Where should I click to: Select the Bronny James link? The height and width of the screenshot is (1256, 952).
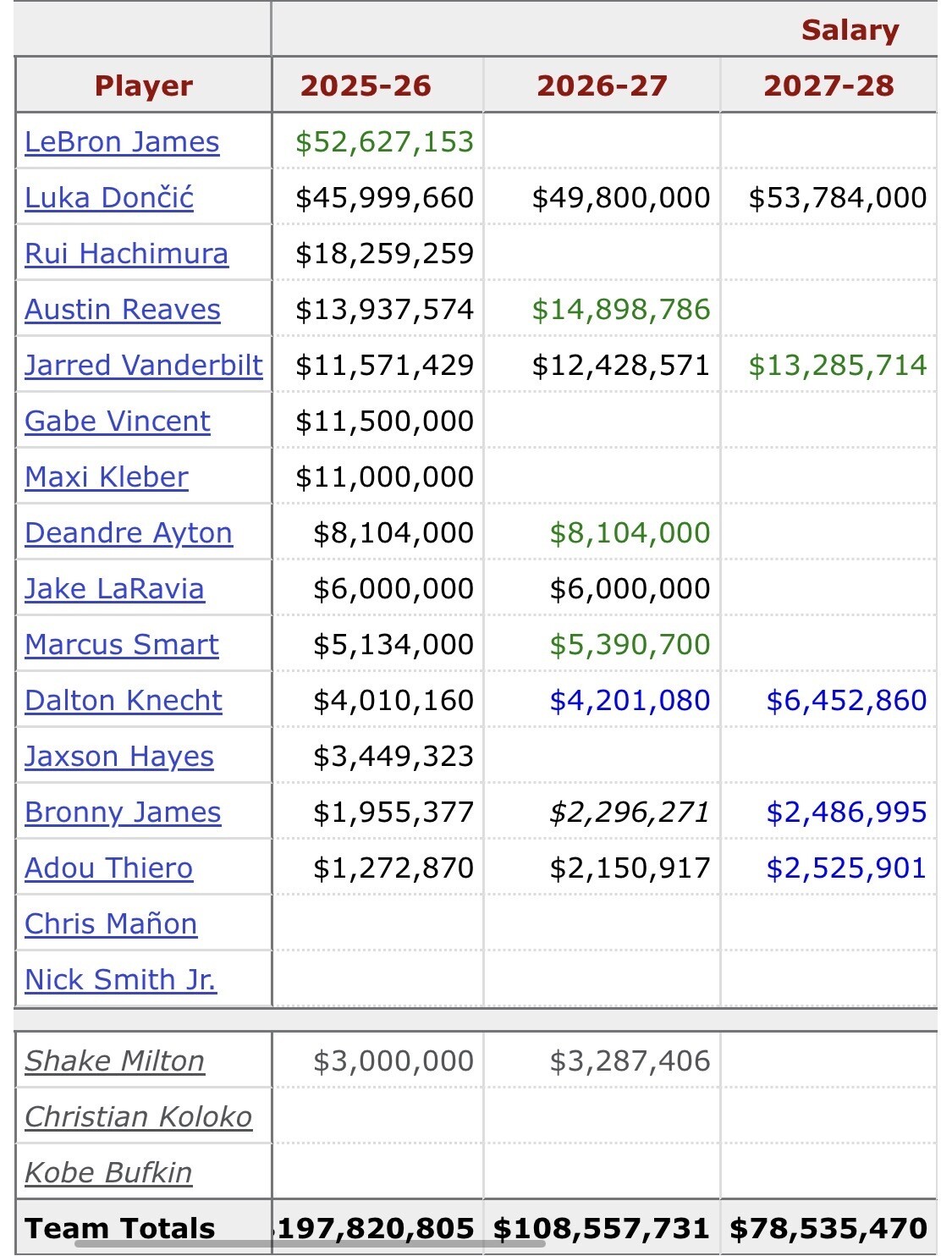(x=123, y=812)
